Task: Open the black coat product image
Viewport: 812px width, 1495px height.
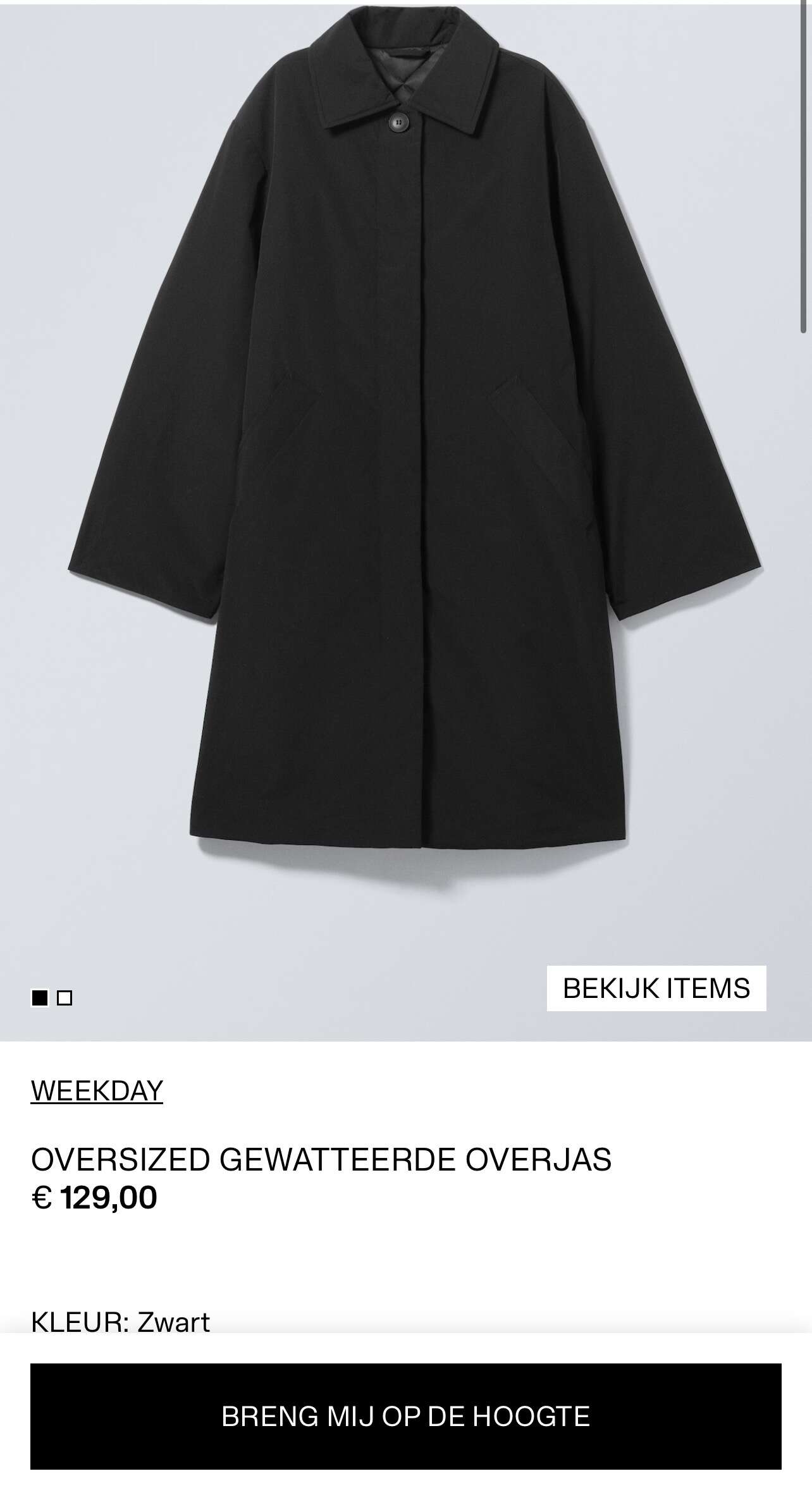Action: (x=414, y=443)
